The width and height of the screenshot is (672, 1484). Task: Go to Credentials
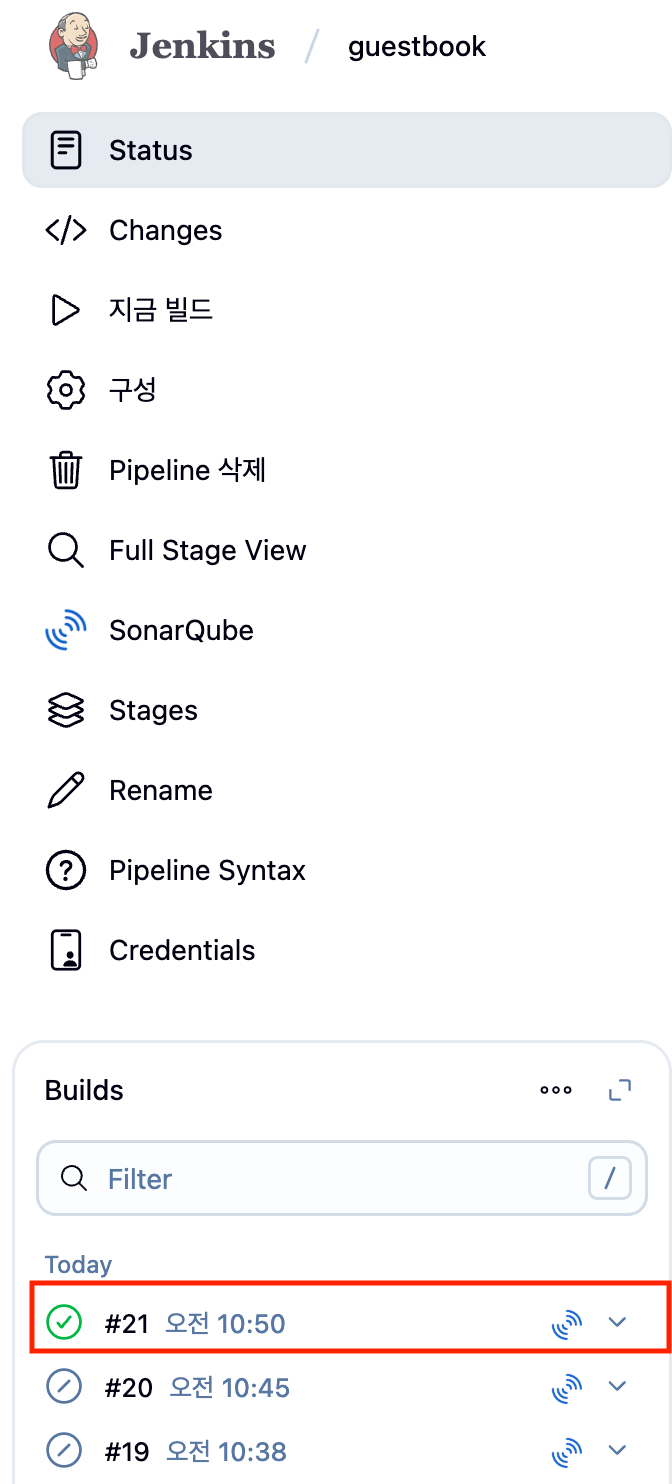(x=182, y=951)
